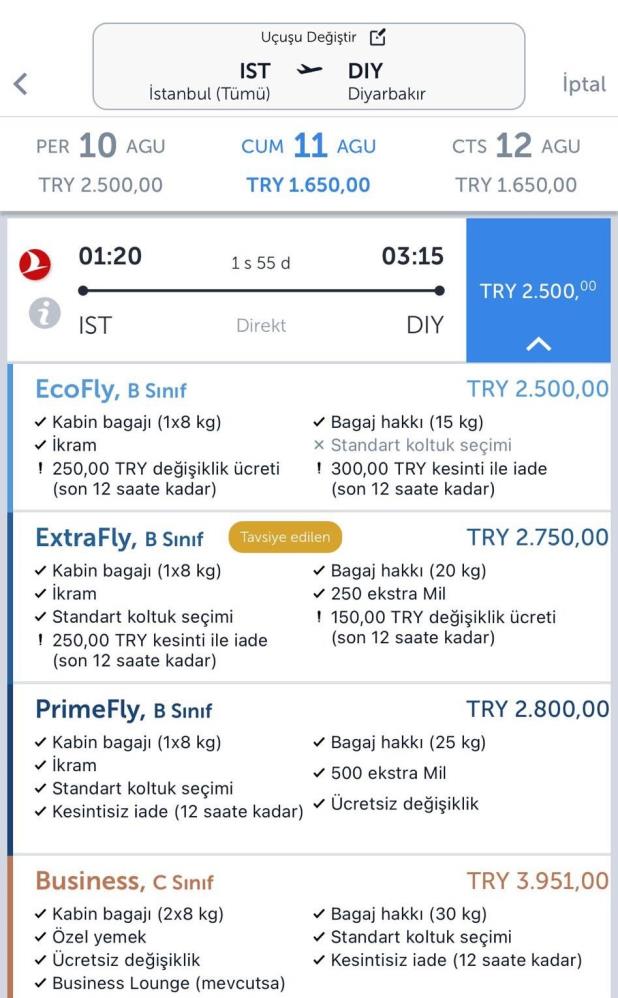Choose the Business class fare
The image size is (618, 998).
[x=308, y=926]
